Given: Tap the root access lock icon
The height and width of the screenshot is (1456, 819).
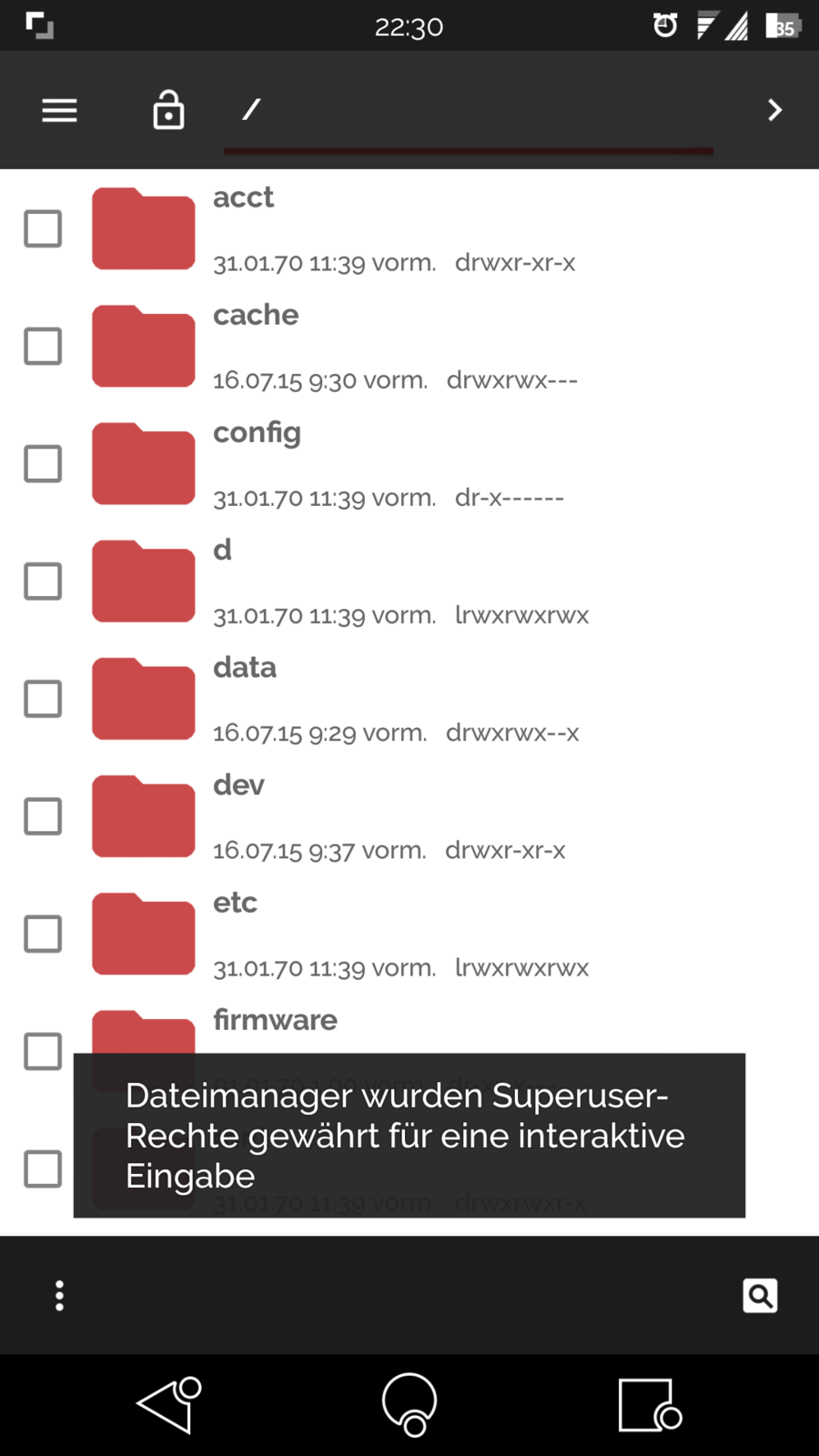Looking at the screenshot, I should pyautogui.click(x=168, y=110).
